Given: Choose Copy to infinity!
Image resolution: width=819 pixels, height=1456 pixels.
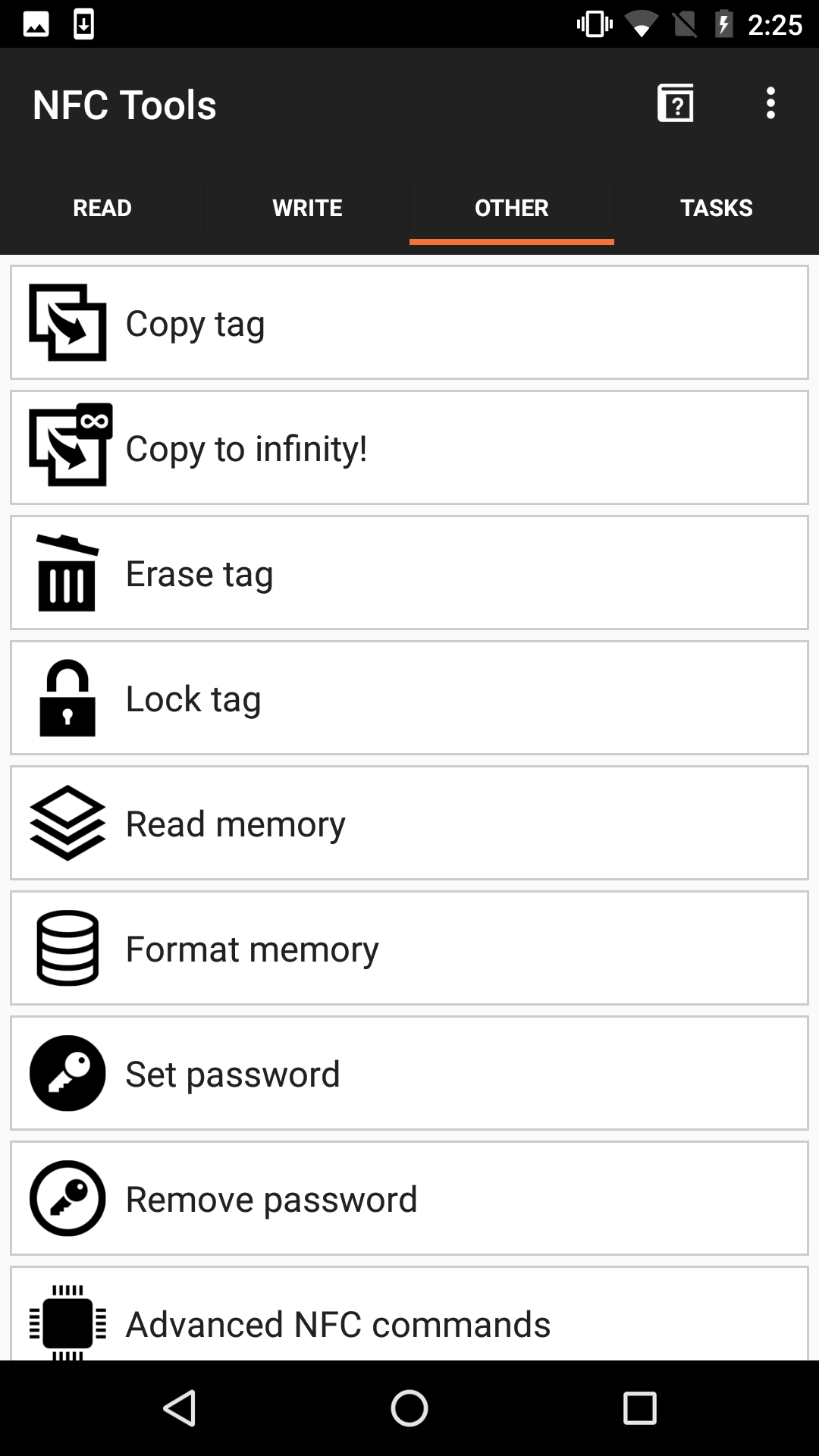Looking at the screenshot, I should [x=409, y=448].
